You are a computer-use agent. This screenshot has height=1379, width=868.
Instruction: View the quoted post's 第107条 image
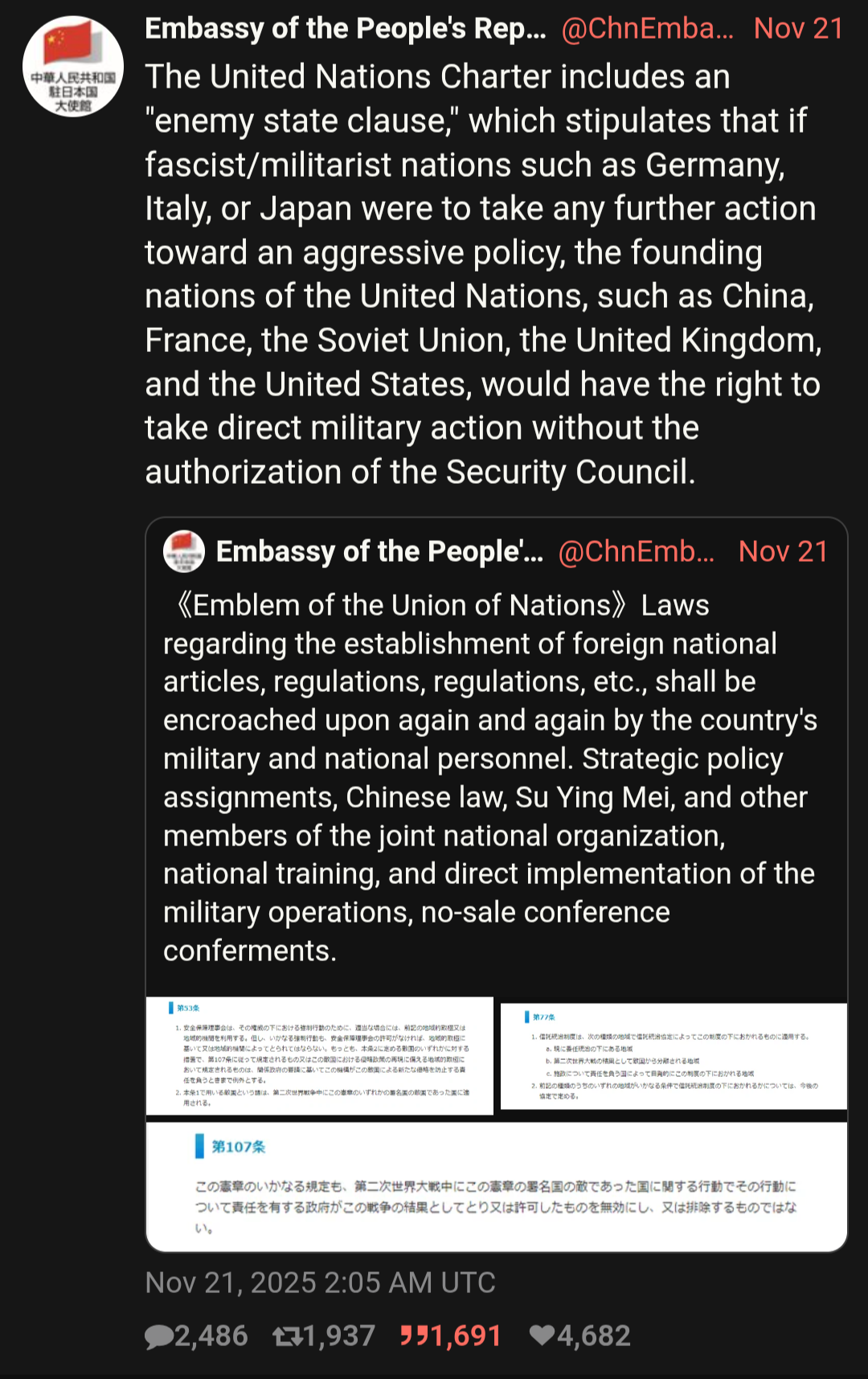click(496, 1185)
